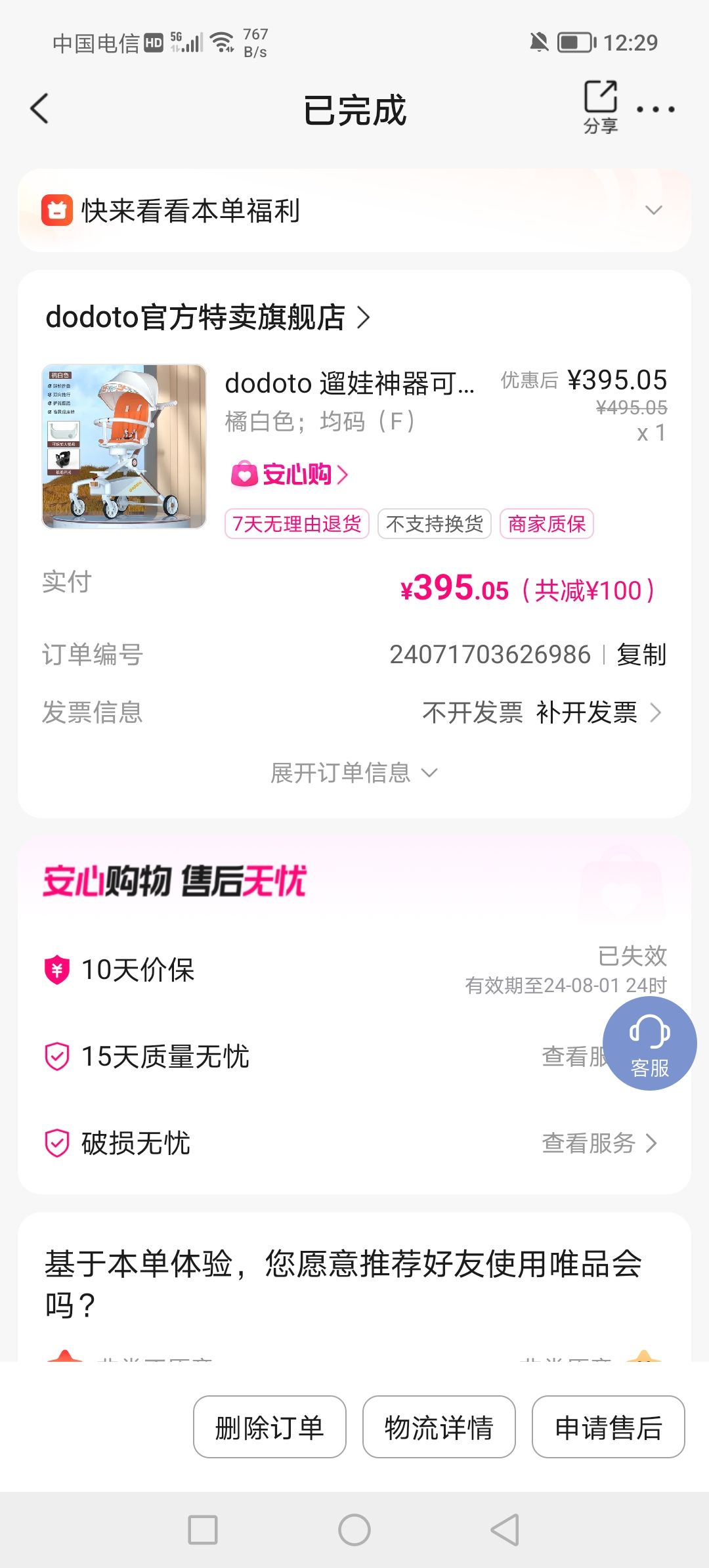Copy the order number with 复制
Image resolution: width=709 pixels, height=1568 pixels.
click(641, 655)
